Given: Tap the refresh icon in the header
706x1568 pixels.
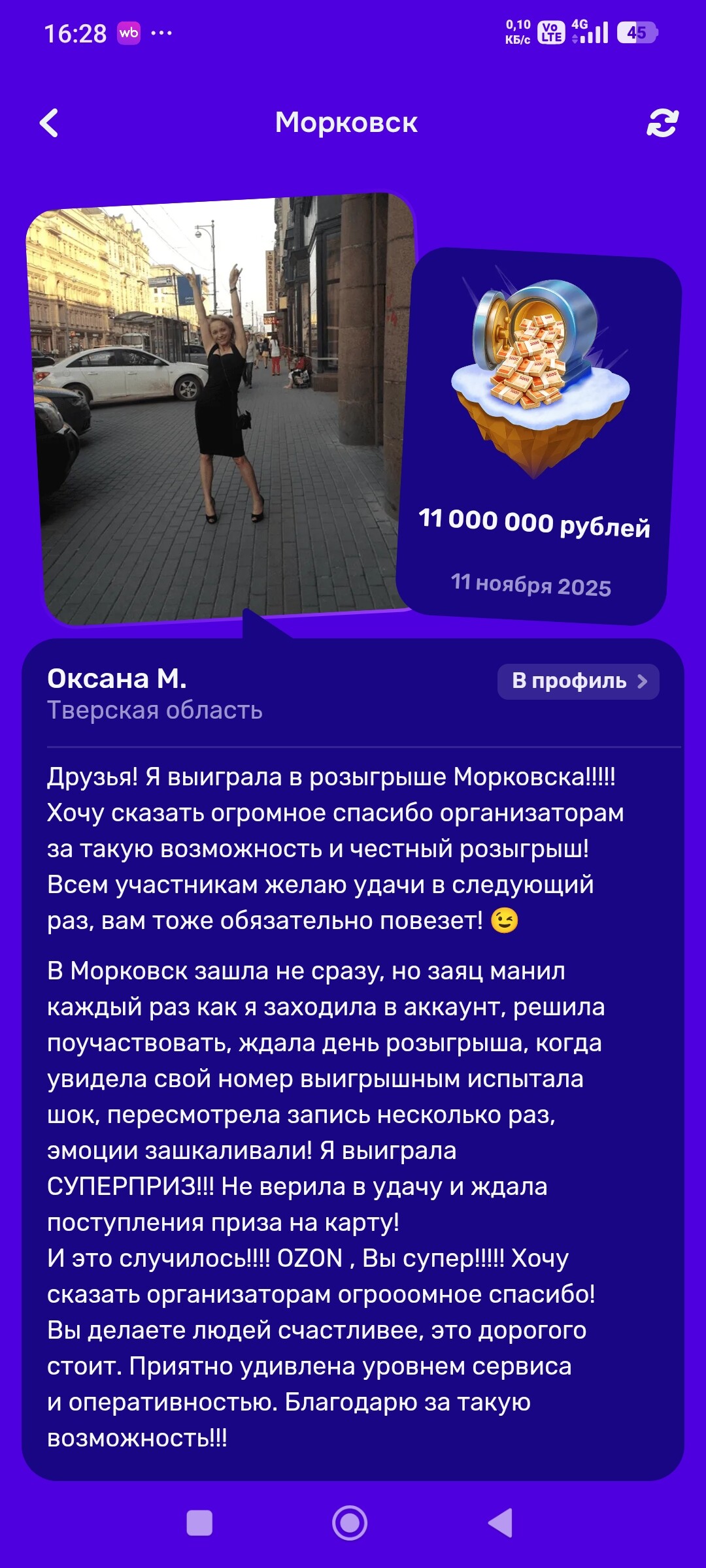Looking at the screenshot, I should pyautogui.click(x=662, y=123).
